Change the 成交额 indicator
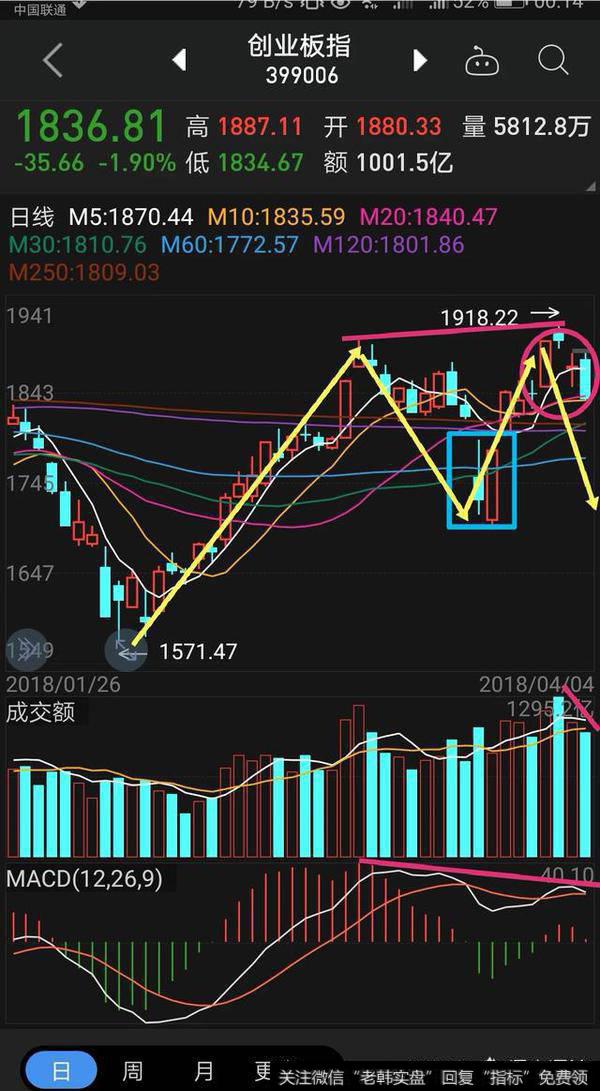Screen dimensions: 600x1091 (x=40, y=713)
